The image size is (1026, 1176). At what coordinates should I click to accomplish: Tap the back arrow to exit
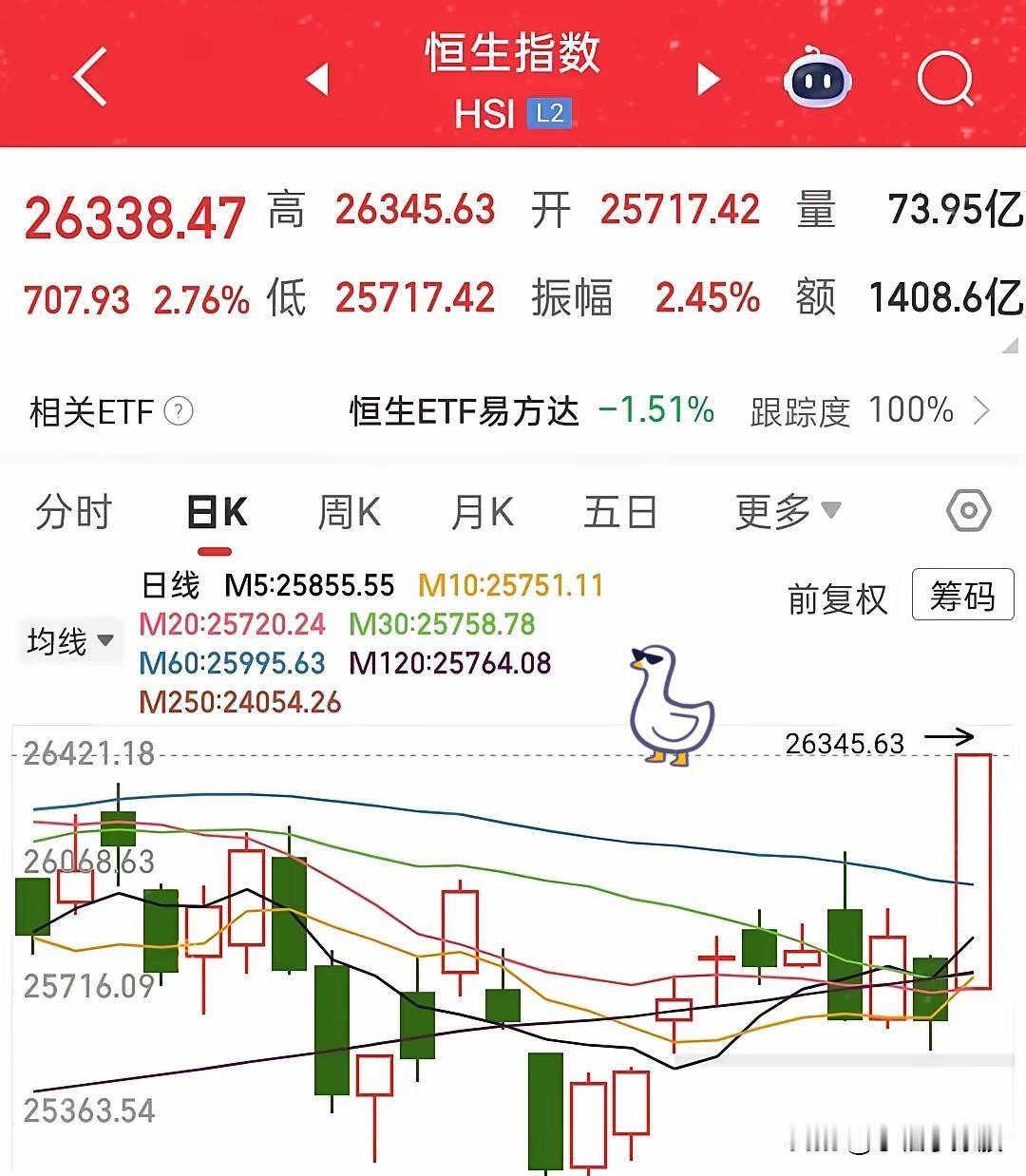click(x=90, y=78)
